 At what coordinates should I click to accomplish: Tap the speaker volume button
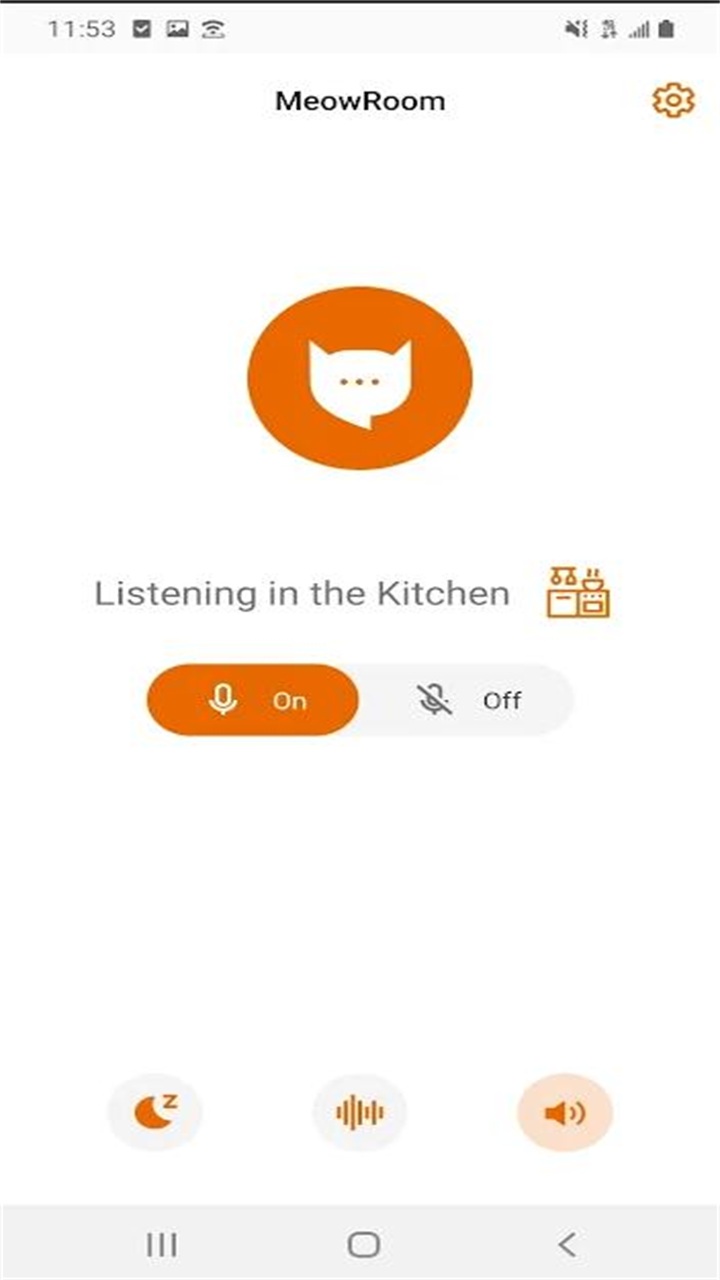(565, 1112)
